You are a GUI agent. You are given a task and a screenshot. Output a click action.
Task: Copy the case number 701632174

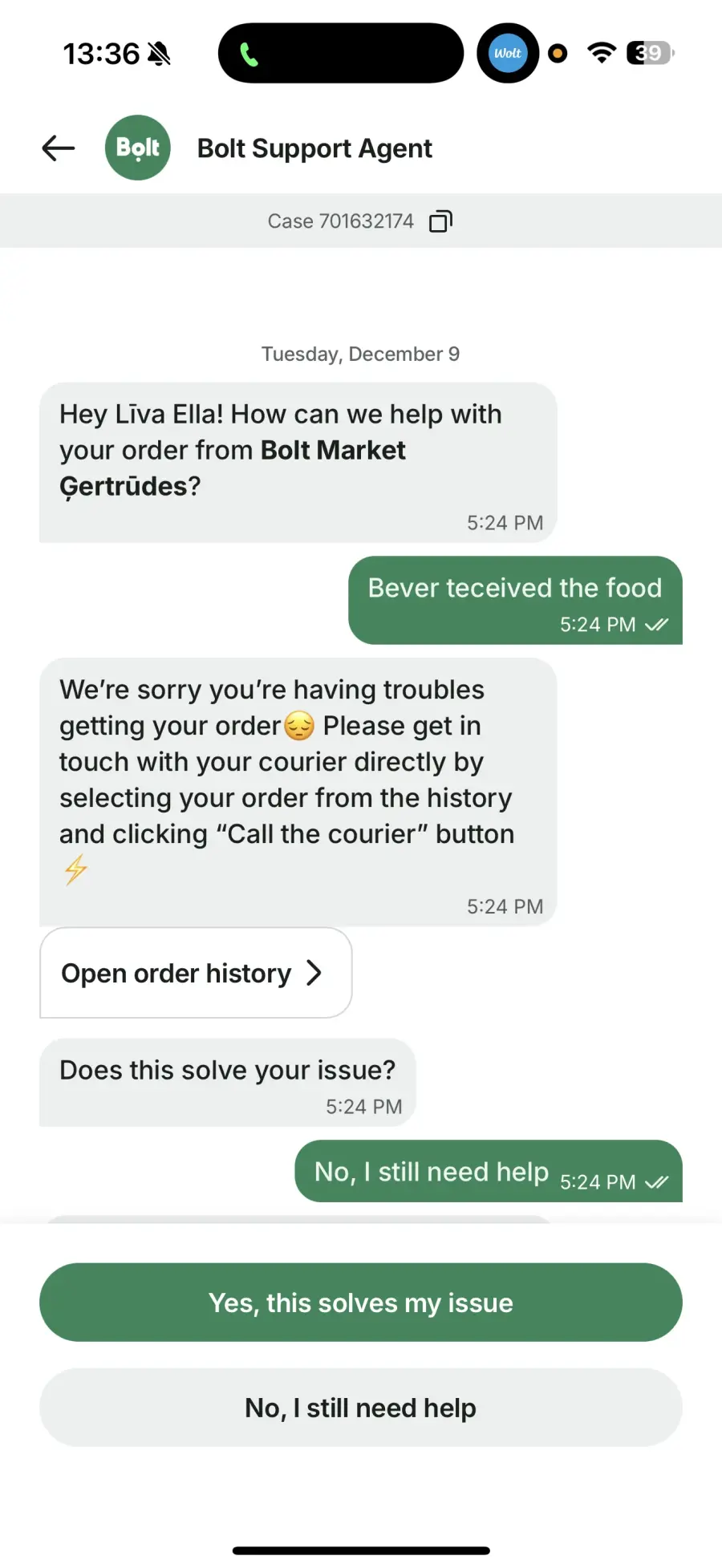440,221
